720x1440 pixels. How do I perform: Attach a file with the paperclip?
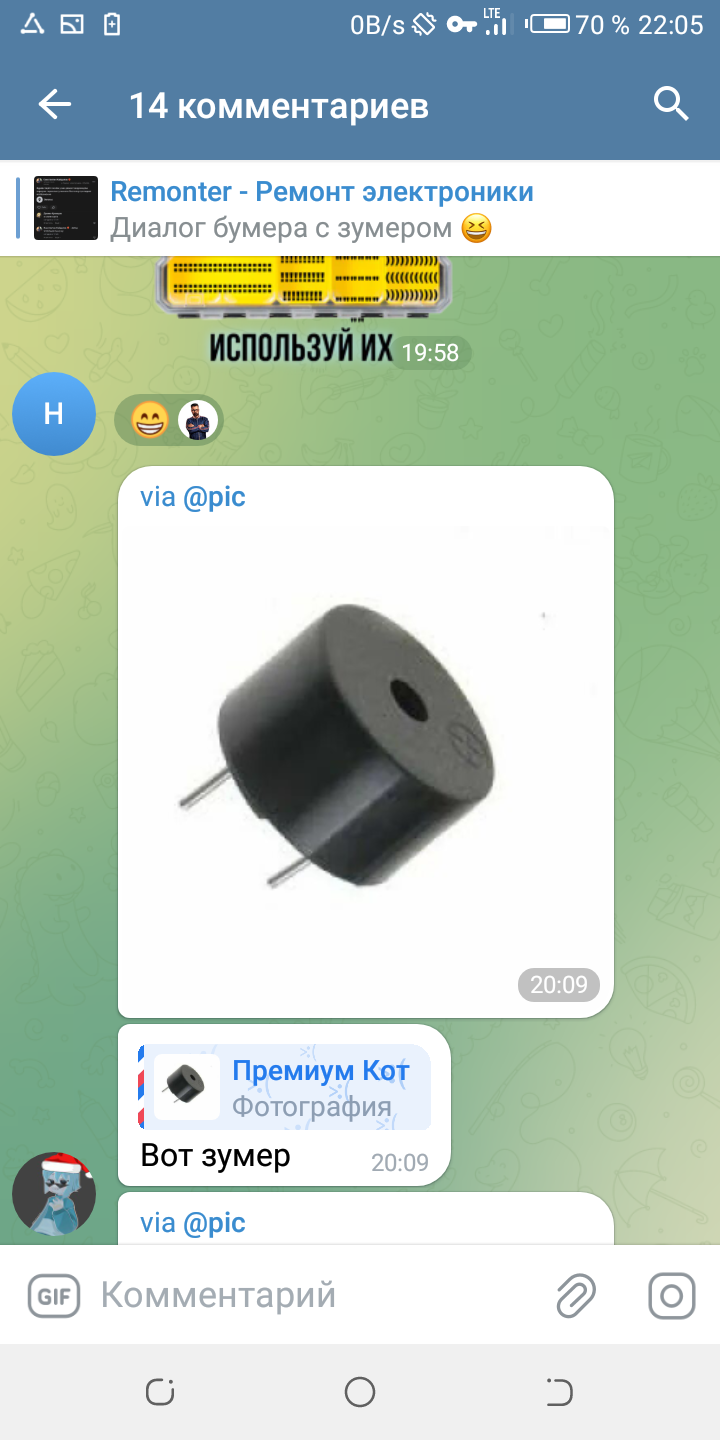[x=576, y=1296]
